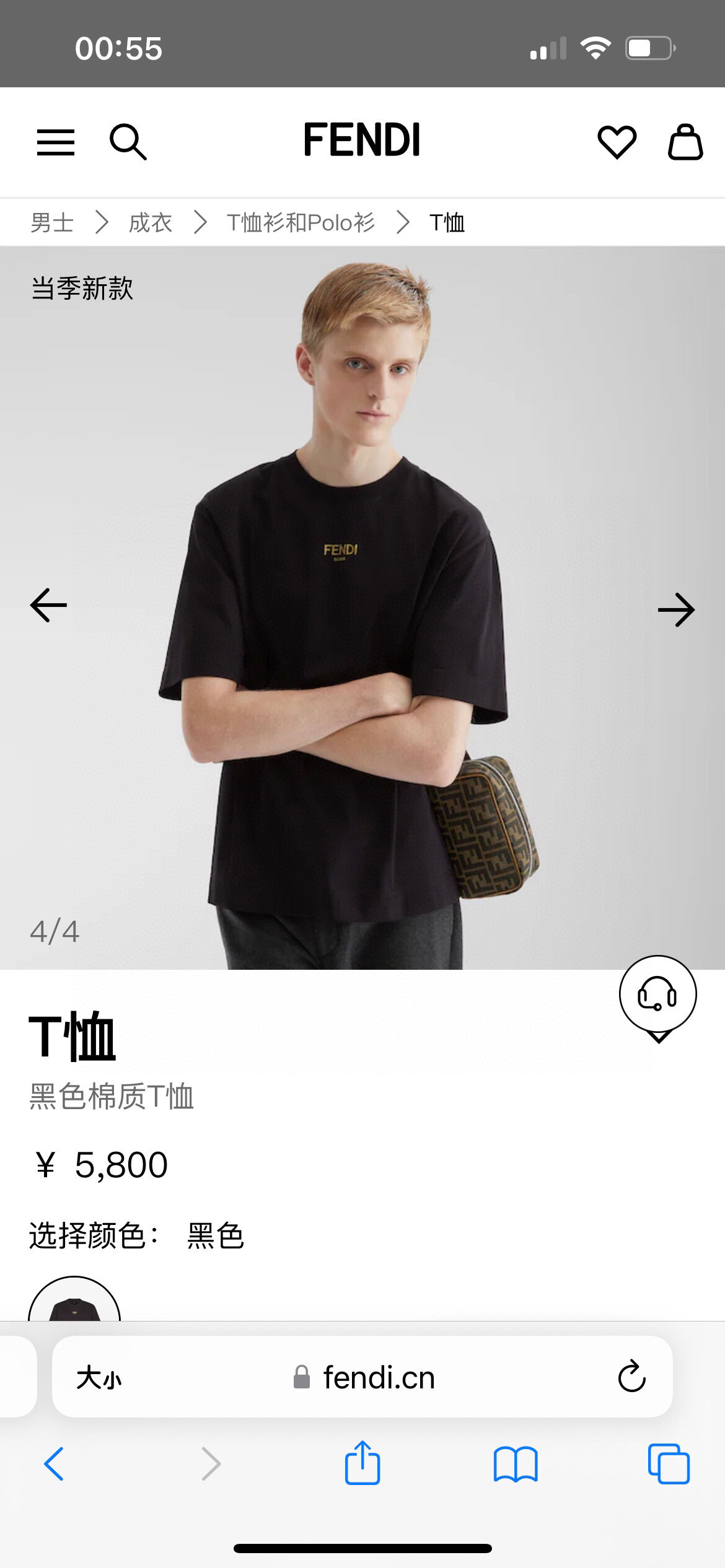This screenshot has height=1568, width=725.
Task: Open the 大小 page settings button
Action: [99, 1379]
